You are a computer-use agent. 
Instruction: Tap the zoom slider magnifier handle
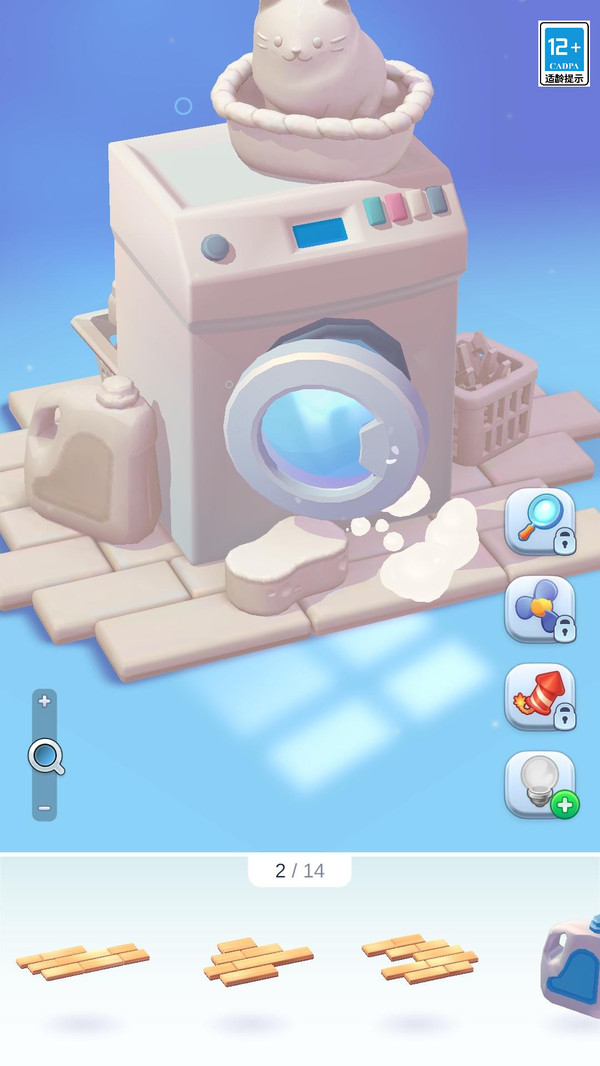pyautogui.click(x=46, y=757)
